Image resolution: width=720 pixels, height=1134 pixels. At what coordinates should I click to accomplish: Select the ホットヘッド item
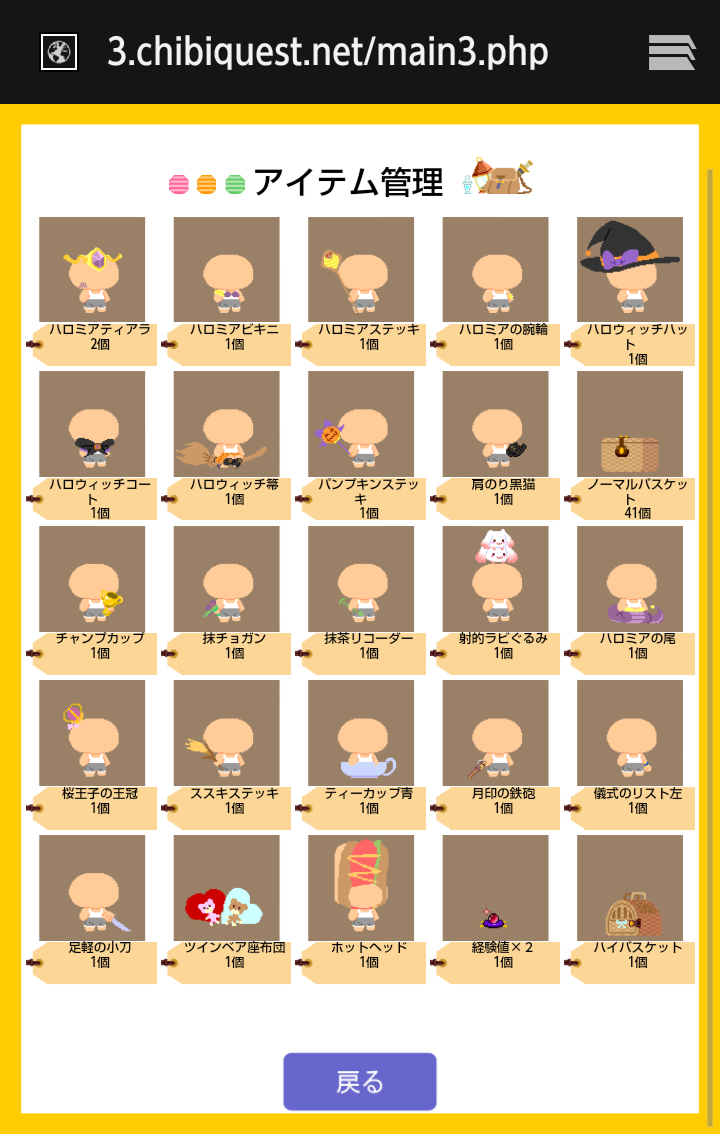coord(361,888)
